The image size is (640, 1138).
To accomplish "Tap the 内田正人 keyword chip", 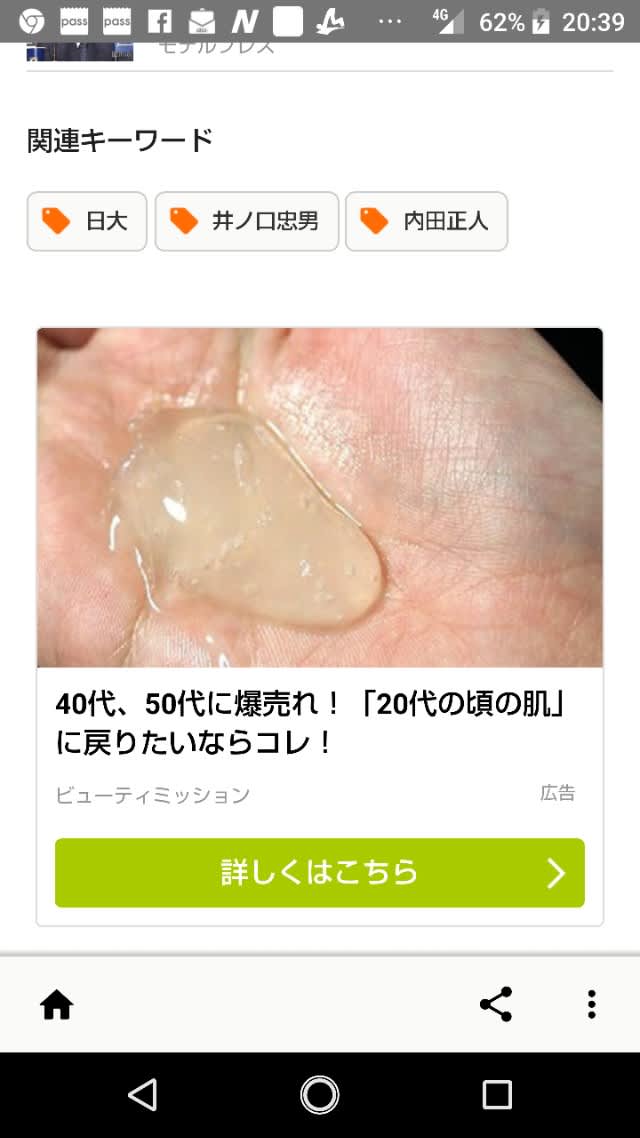I will pyautogui.click(x=426, y=221).
